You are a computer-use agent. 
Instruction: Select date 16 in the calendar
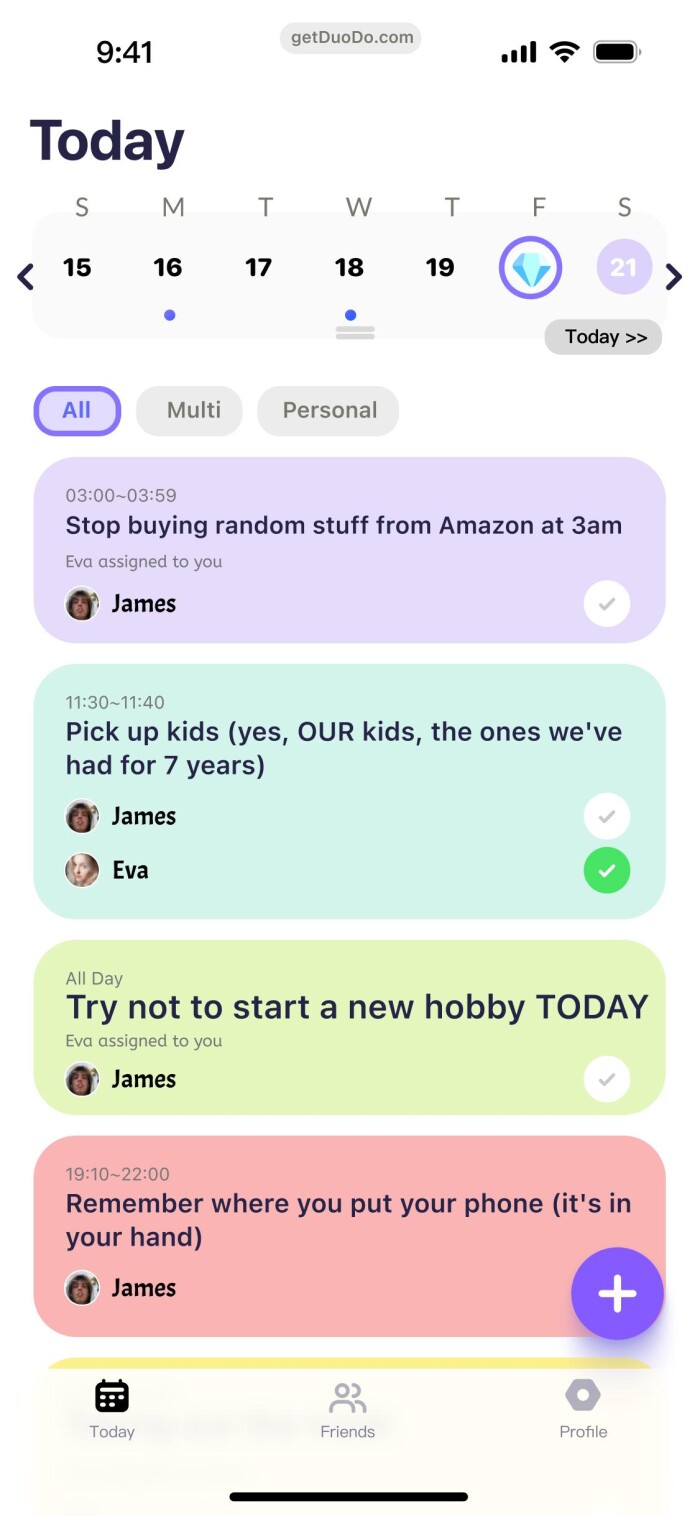click(x=168, y=268)
